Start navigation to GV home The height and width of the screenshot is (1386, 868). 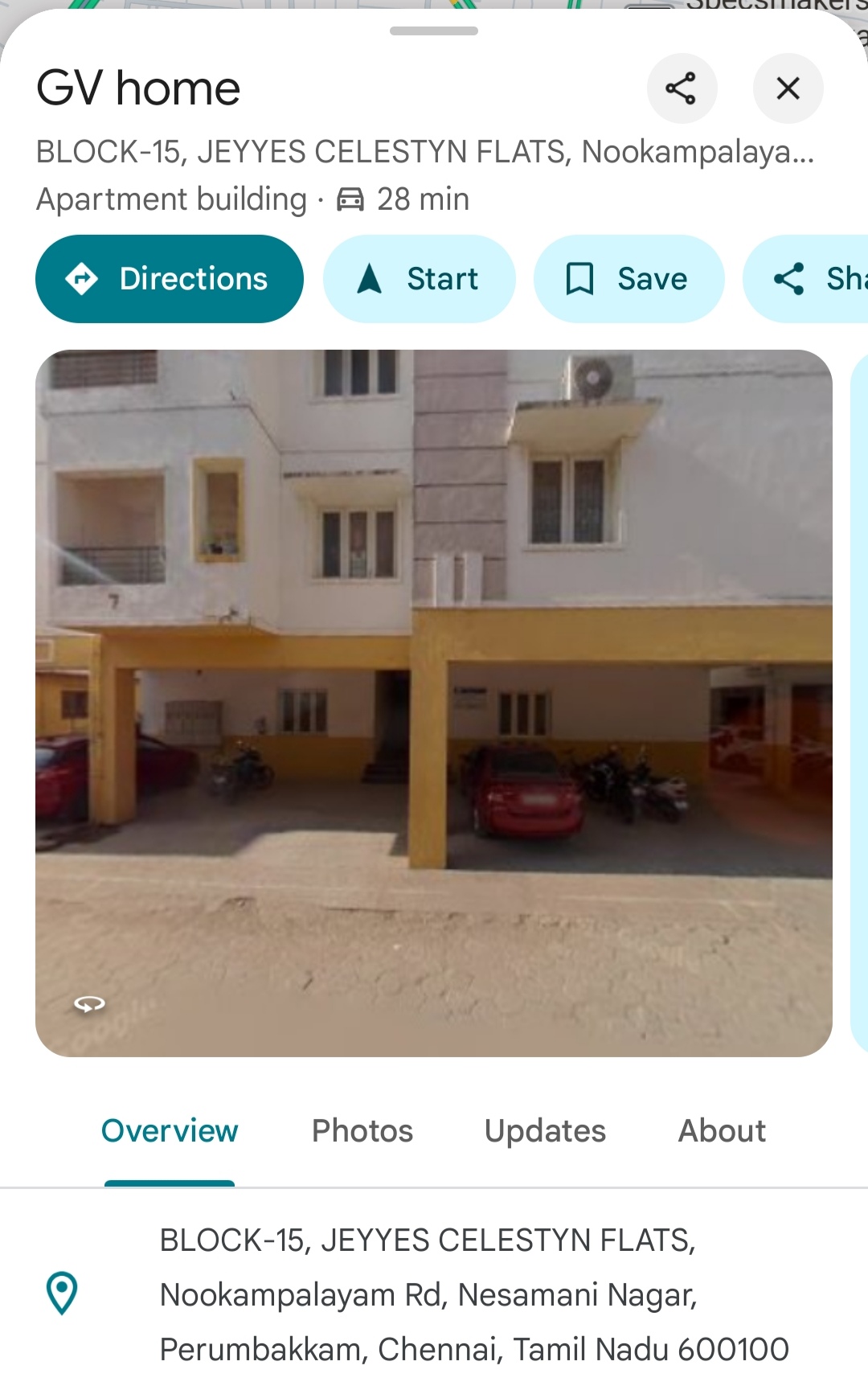[419, 279]
